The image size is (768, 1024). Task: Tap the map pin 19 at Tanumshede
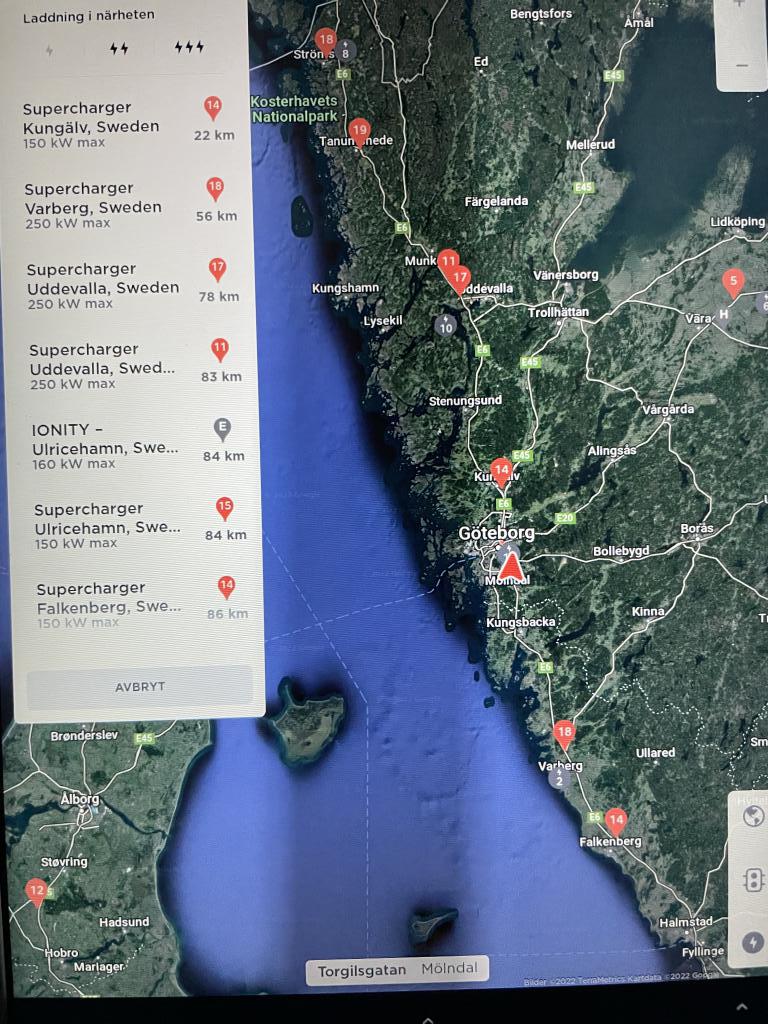point(360,131)
